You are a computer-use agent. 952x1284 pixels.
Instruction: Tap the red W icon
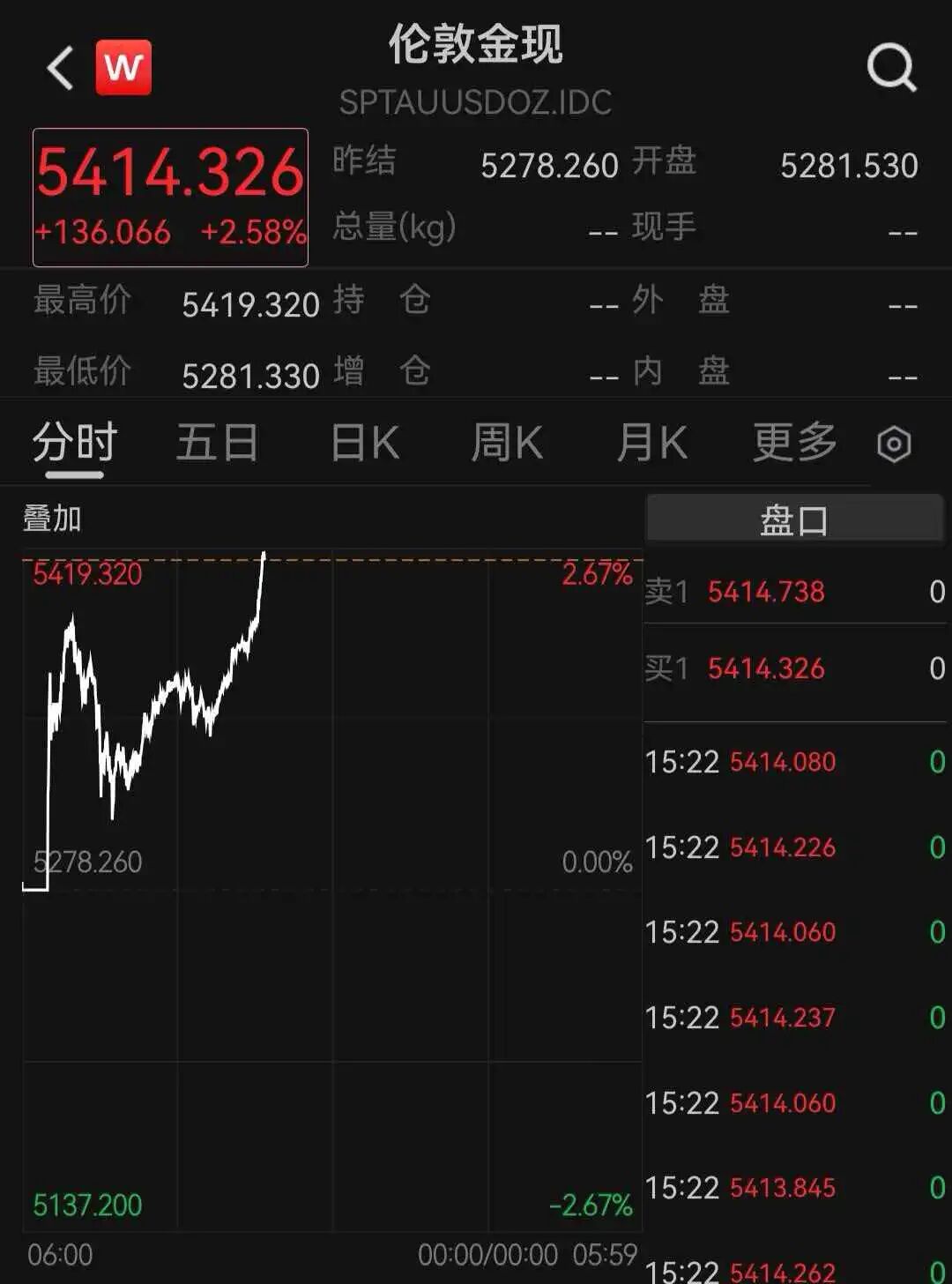123,68
